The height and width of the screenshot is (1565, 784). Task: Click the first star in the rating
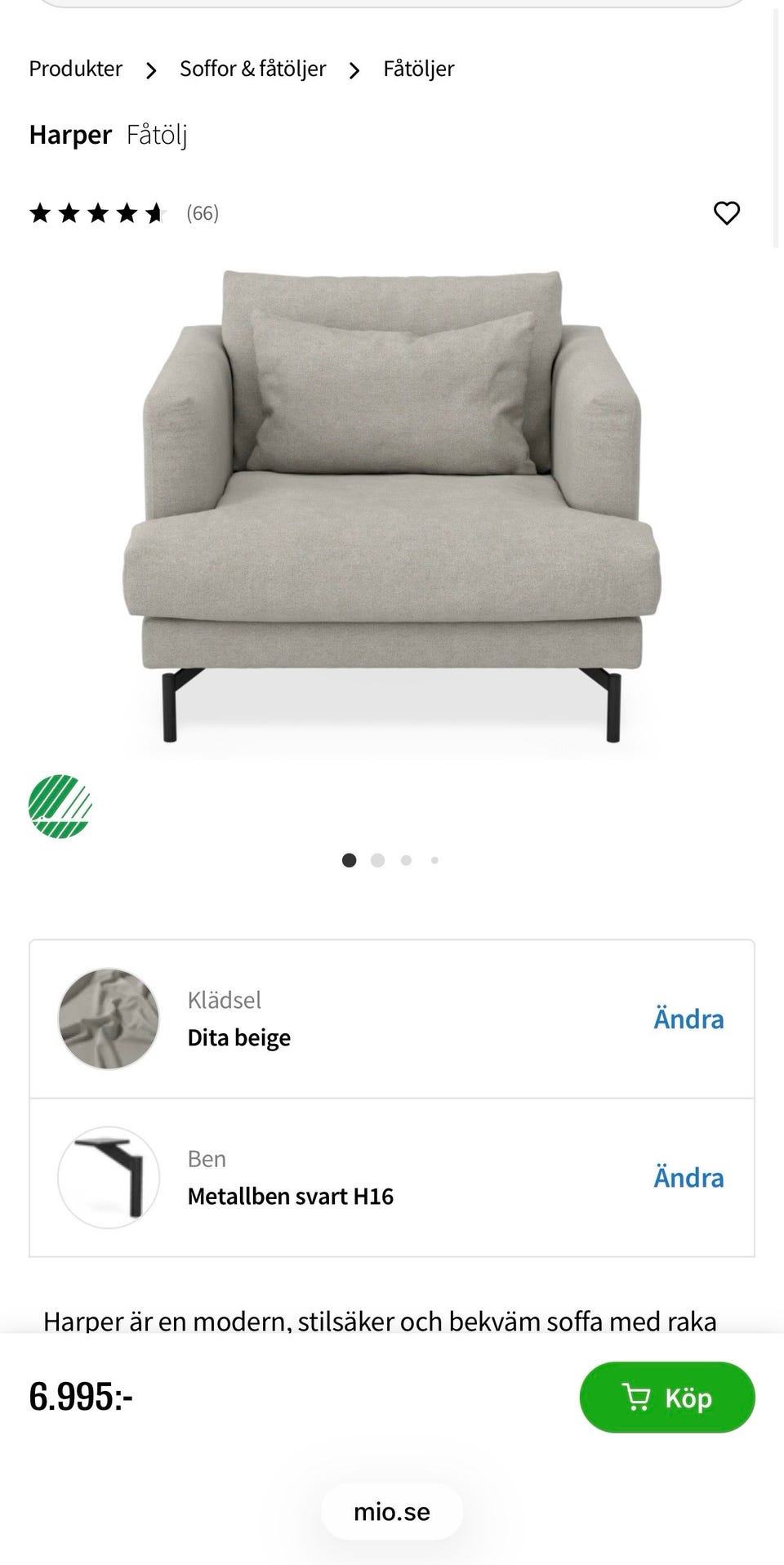coord(39,213)
